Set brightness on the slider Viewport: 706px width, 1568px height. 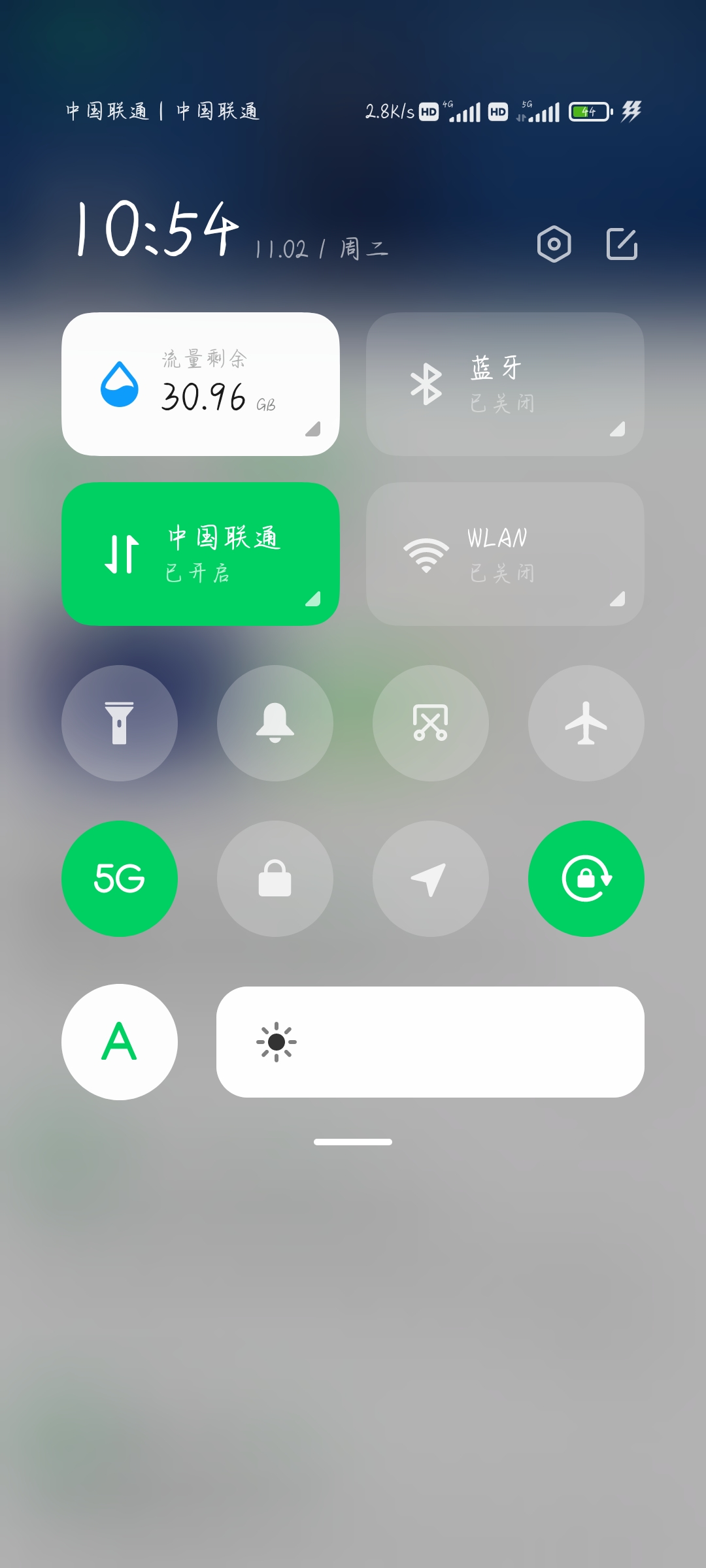click(430, 1042)
